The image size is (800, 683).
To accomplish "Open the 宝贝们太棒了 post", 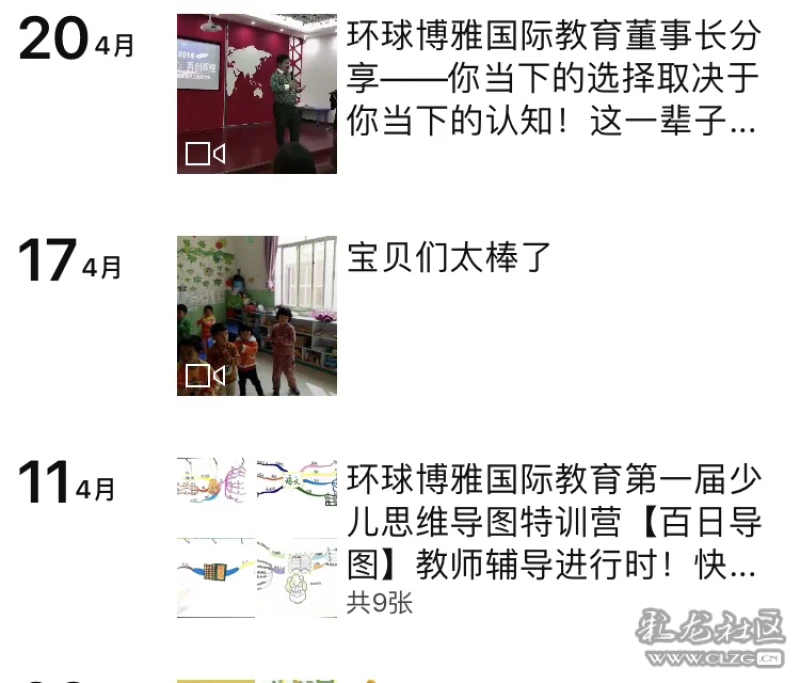I will tap(448, 258).
